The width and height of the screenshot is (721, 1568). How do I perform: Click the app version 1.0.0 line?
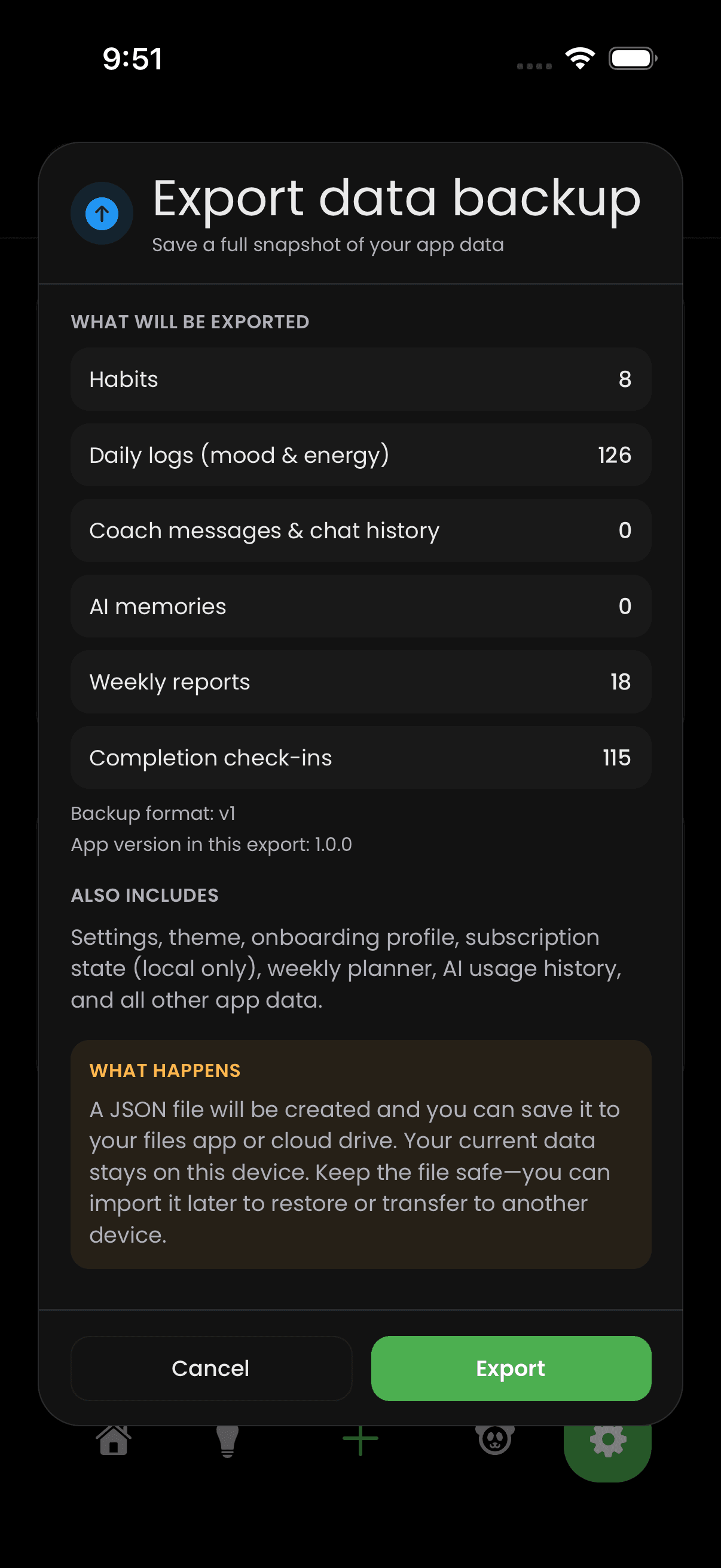[x=212, y=845]
